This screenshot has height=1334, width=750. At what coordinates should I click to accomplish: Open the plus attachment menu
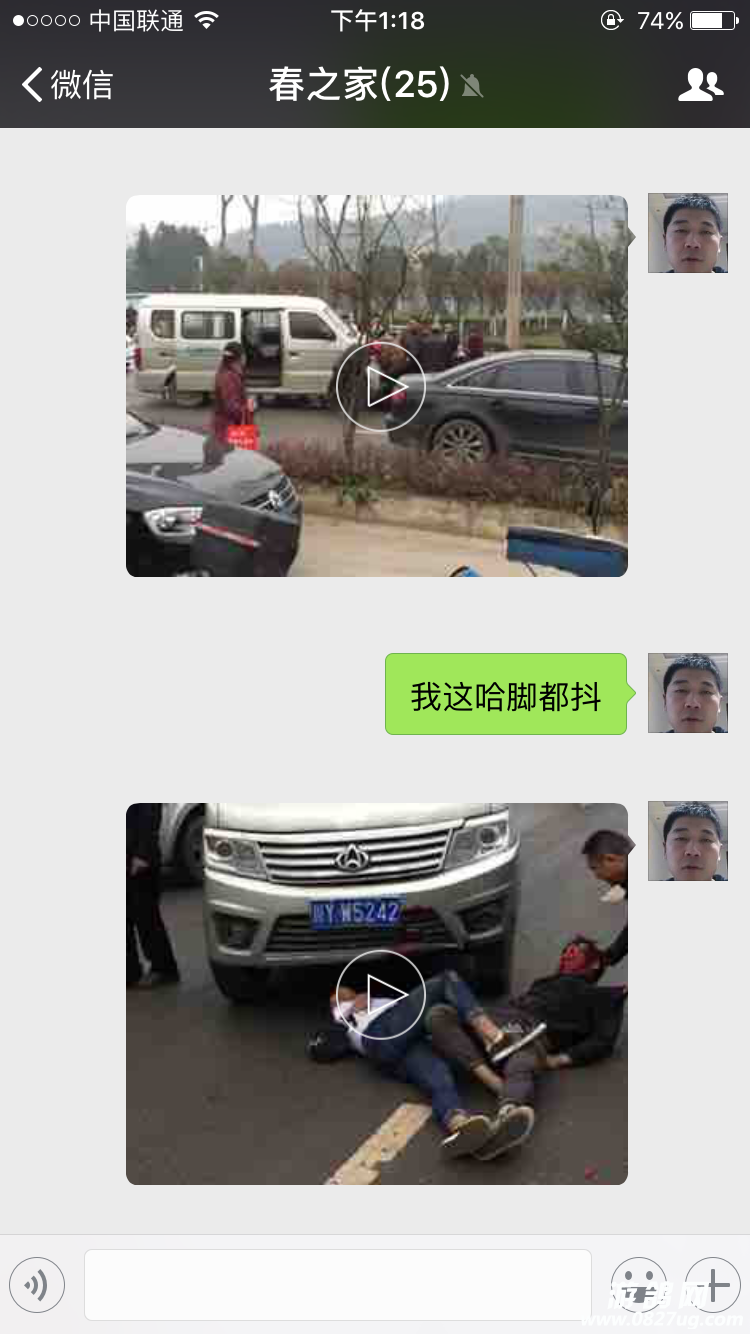(712, 1285)
